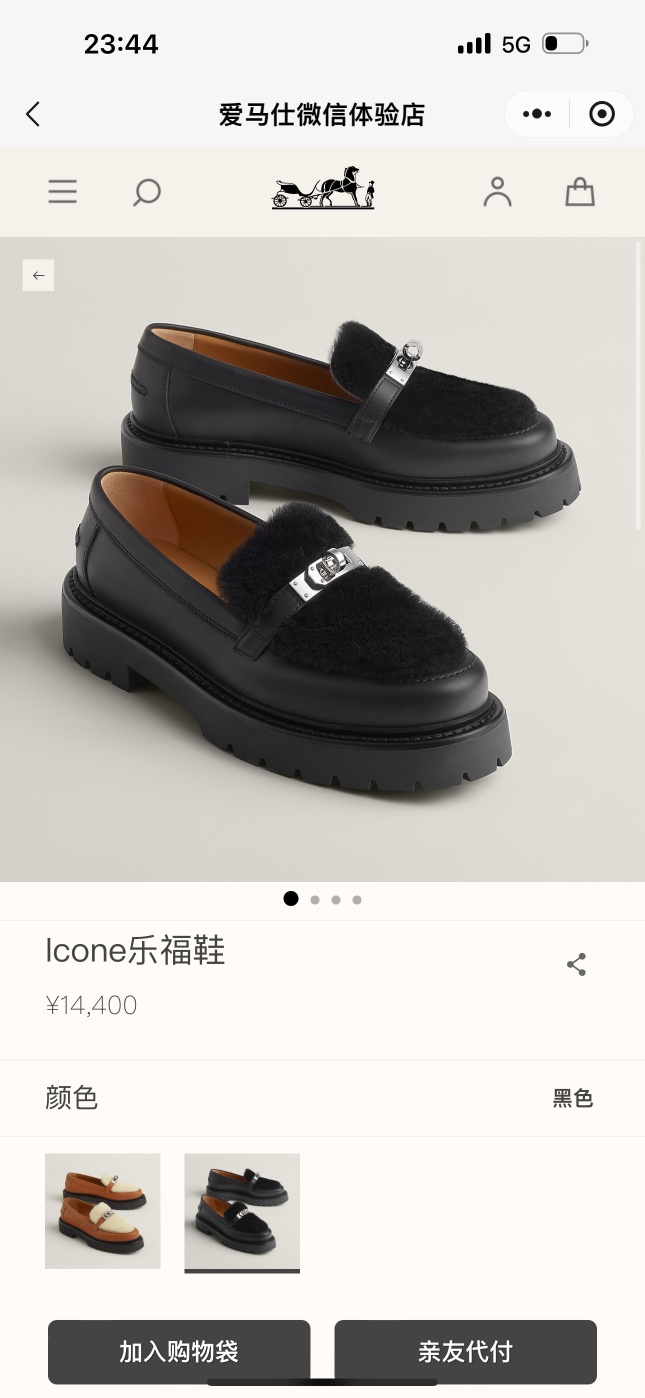Add to shopping bag with 加入购物袋

pos(179,1352)
